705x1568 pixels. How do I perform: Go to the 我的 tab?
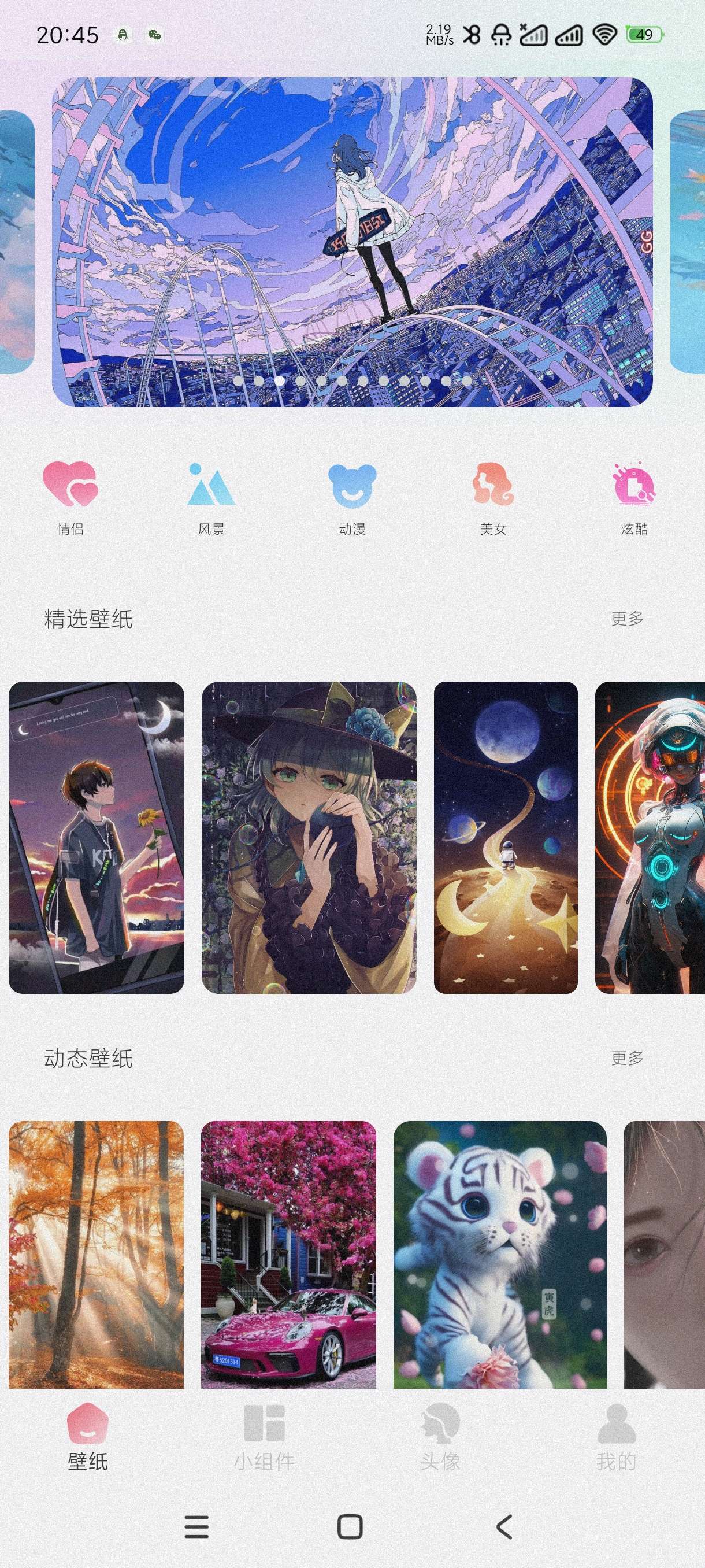616,1437
